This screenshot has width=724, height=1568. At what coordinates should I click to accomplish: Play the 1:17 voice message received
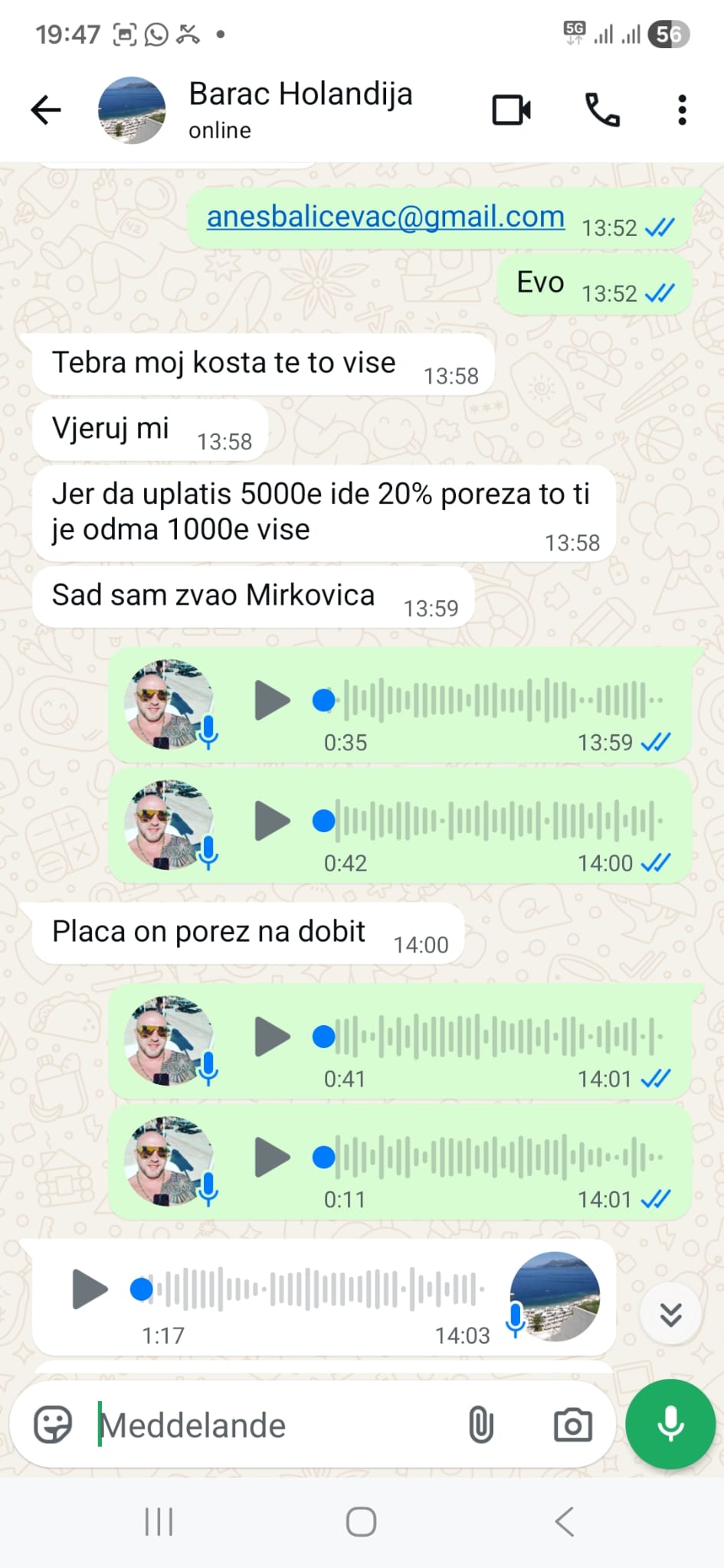tap(90, 1289)
